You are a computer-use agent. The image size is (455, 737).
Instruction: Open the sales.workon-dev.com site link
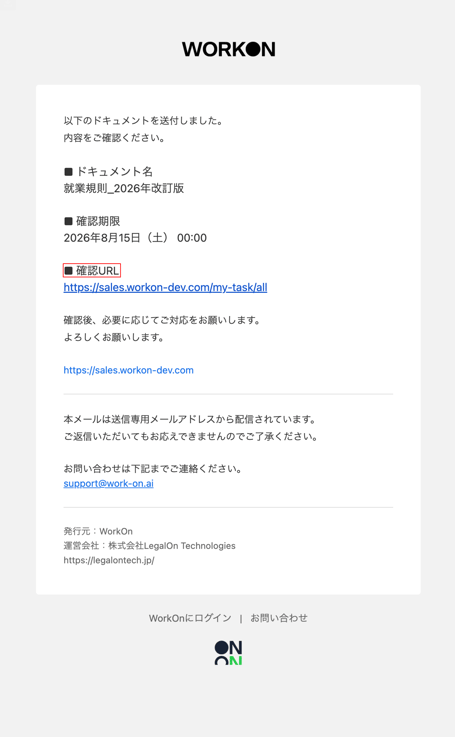(128, 370)
